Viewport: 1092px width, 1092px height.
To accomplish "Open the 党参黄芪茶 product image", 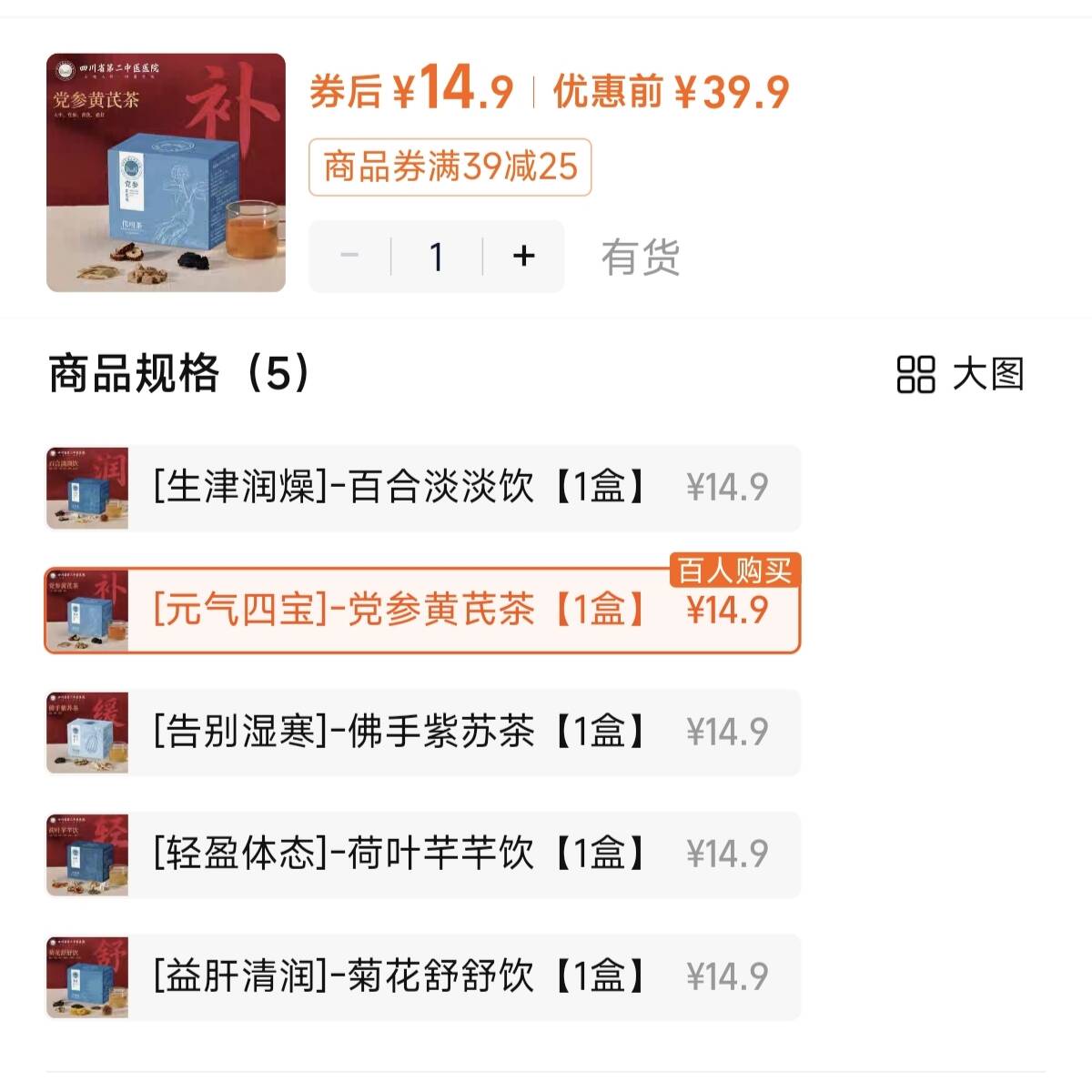I will pos(166,173).
